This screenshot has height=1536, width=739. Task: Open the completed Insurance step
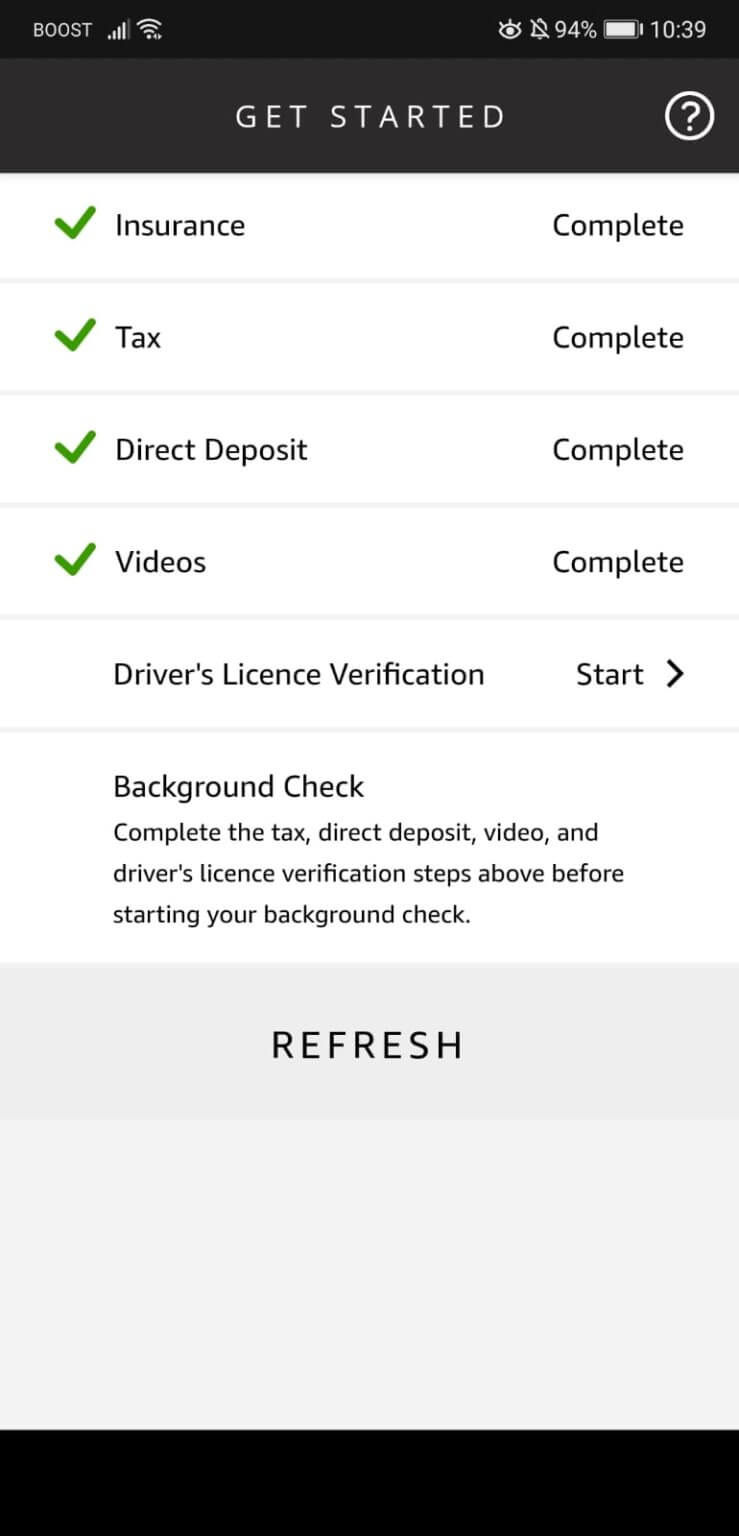369,225
